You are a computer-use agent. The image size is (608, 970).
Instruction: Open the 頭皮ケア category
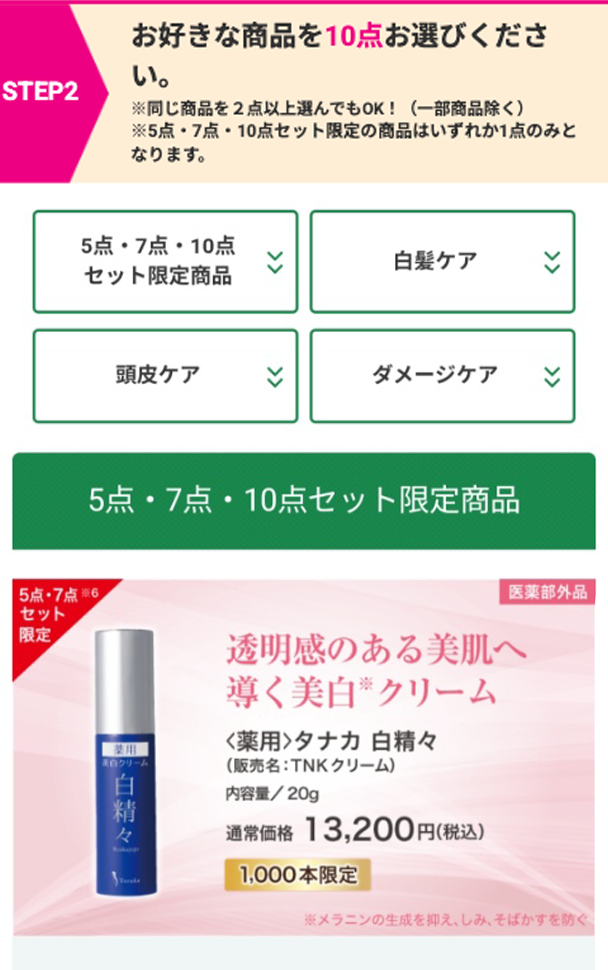tap(165, 376)
